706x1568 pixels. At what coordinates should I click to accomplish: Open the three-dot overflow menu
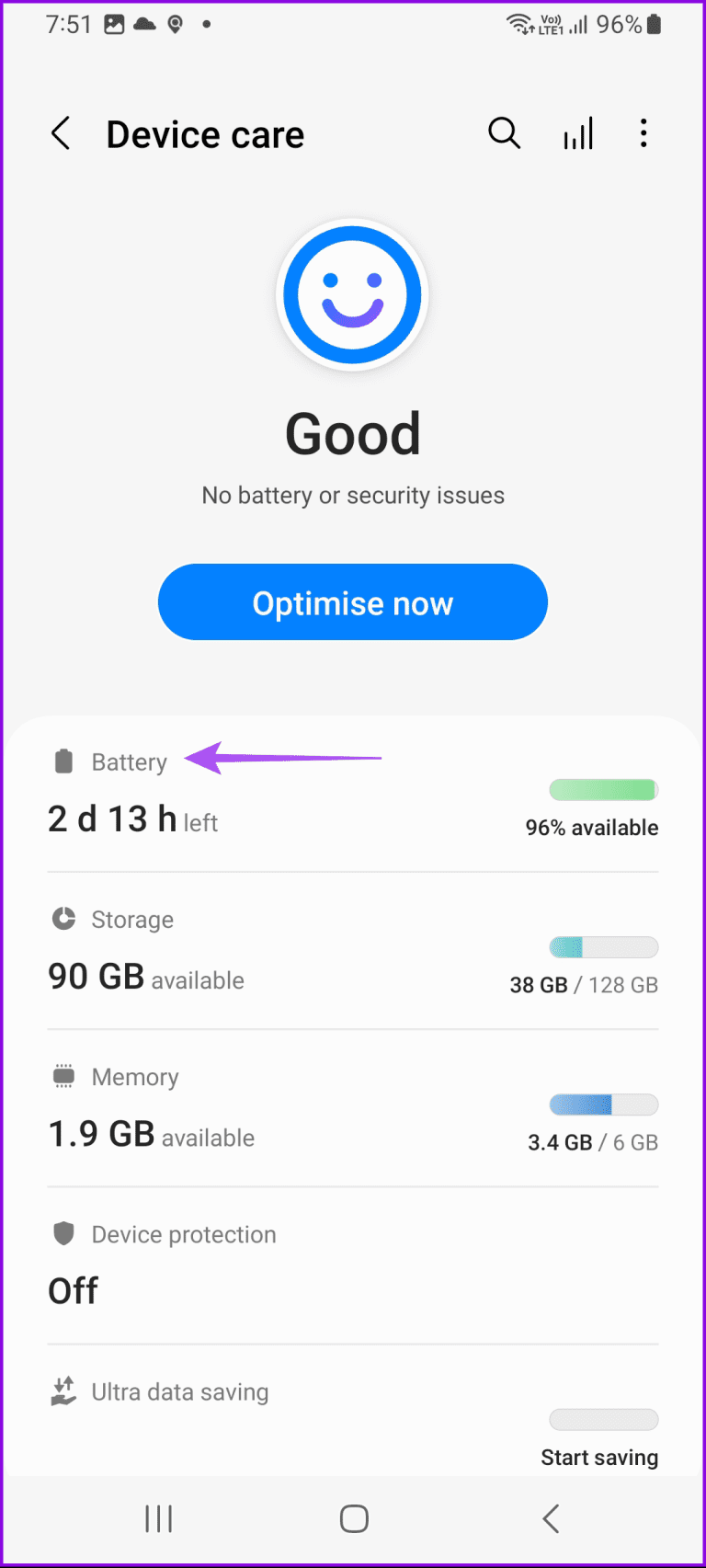tap(643, 133)
